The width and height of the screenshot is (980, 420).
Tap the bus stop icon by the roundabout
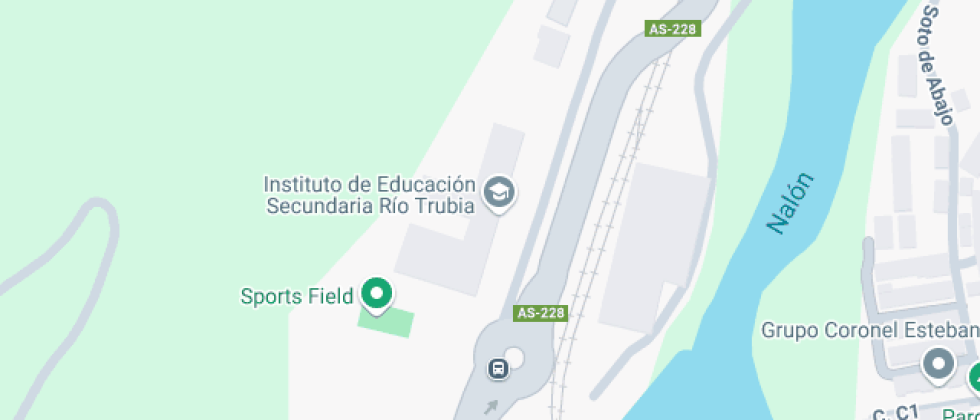pos(497,370)
